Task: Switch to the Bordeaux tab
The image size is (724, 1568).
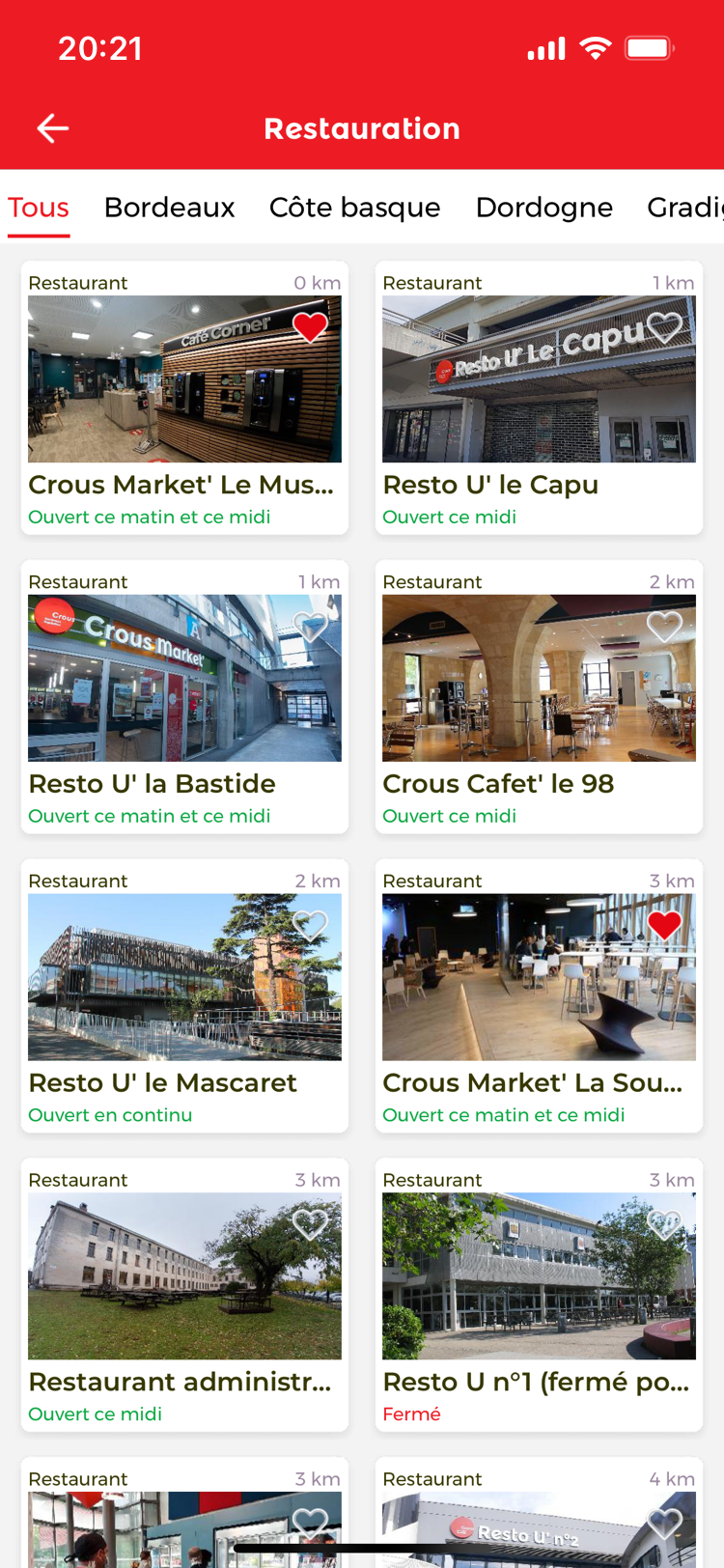Action: click(169, 208)
